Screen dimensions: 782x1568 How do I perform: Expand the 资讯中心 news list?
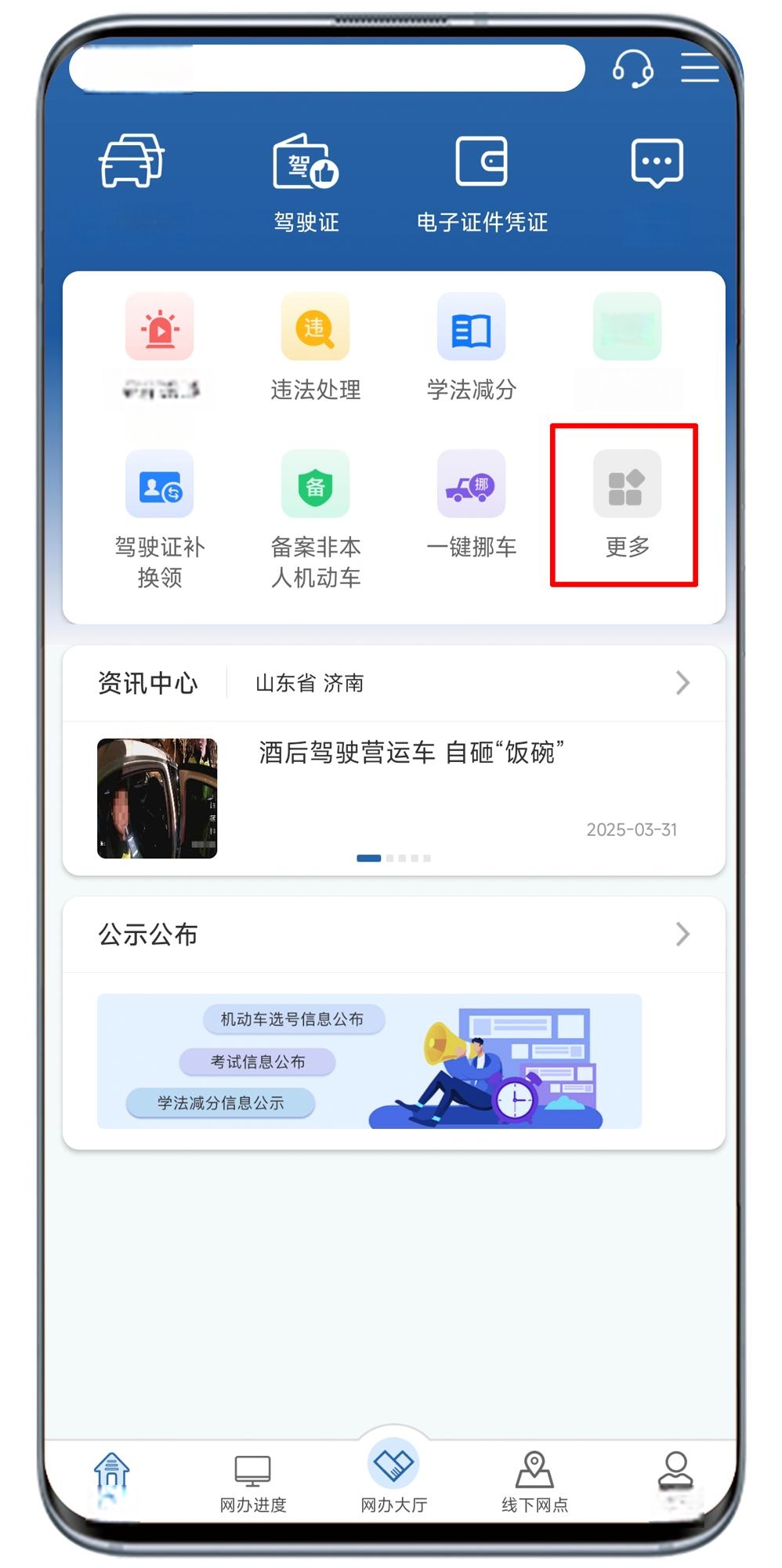(682, 683)
